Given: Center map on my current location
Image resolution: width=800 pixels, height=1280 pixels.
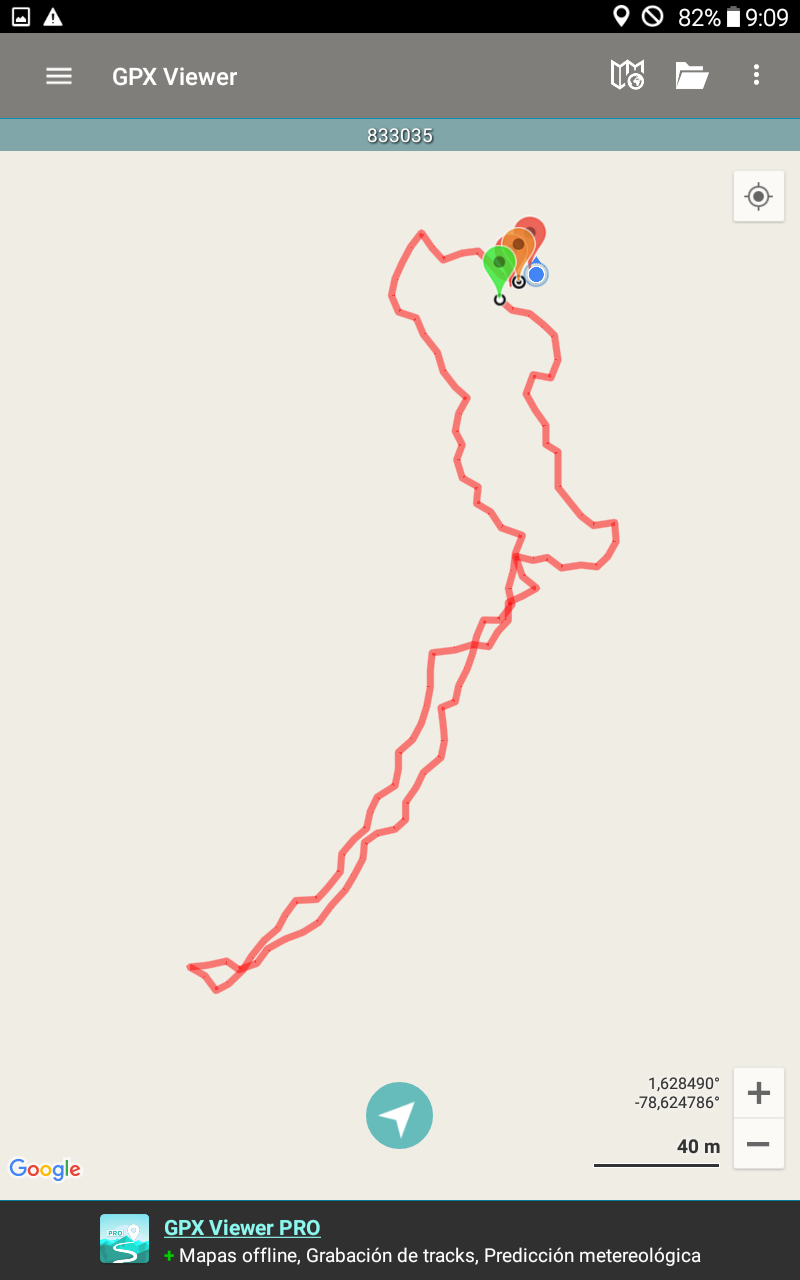Looking at the screenshot, I should (x=758, y=196).
